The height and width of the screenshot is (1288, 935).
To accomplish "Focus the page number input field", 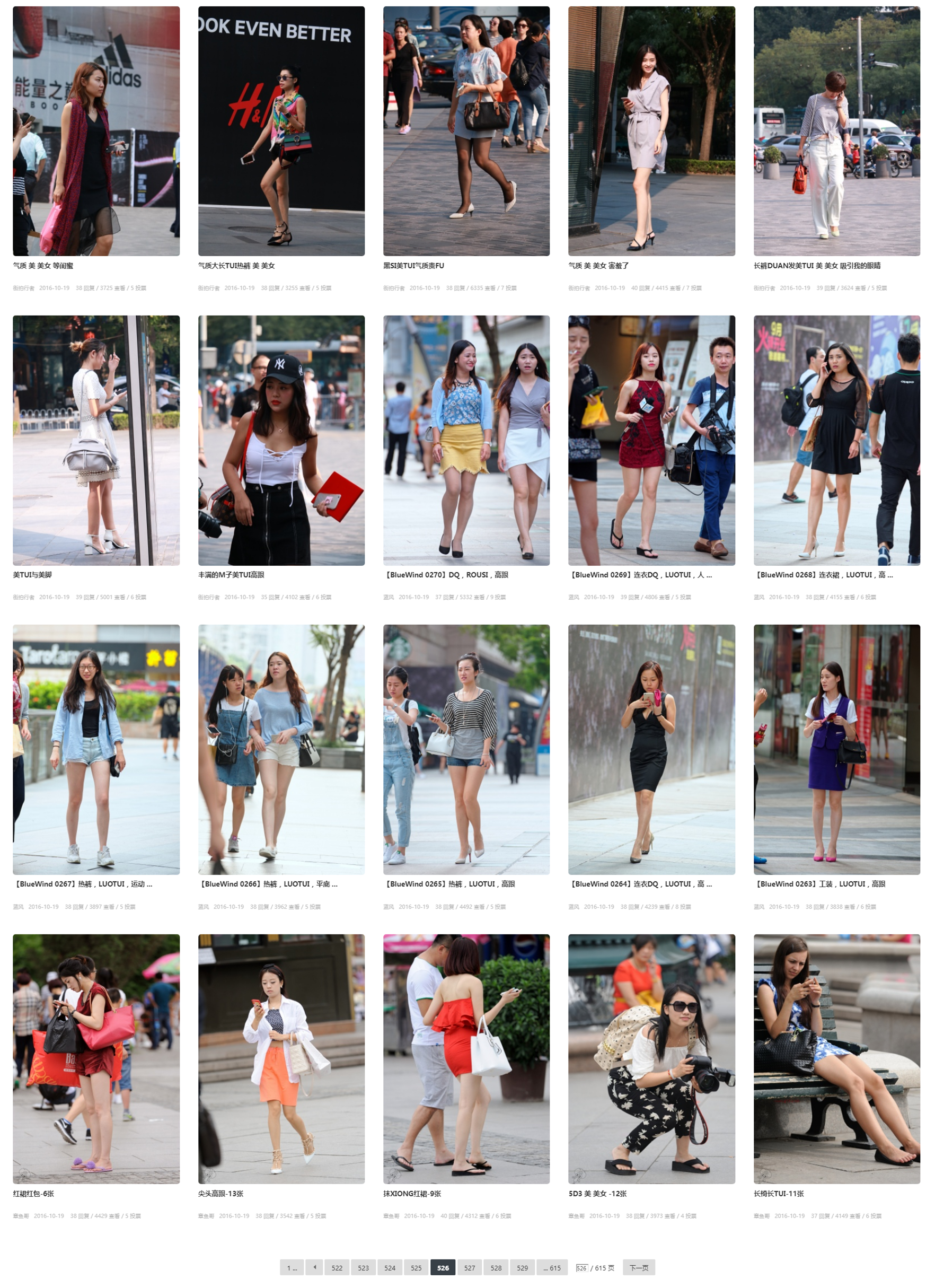I will point(581,1267).
